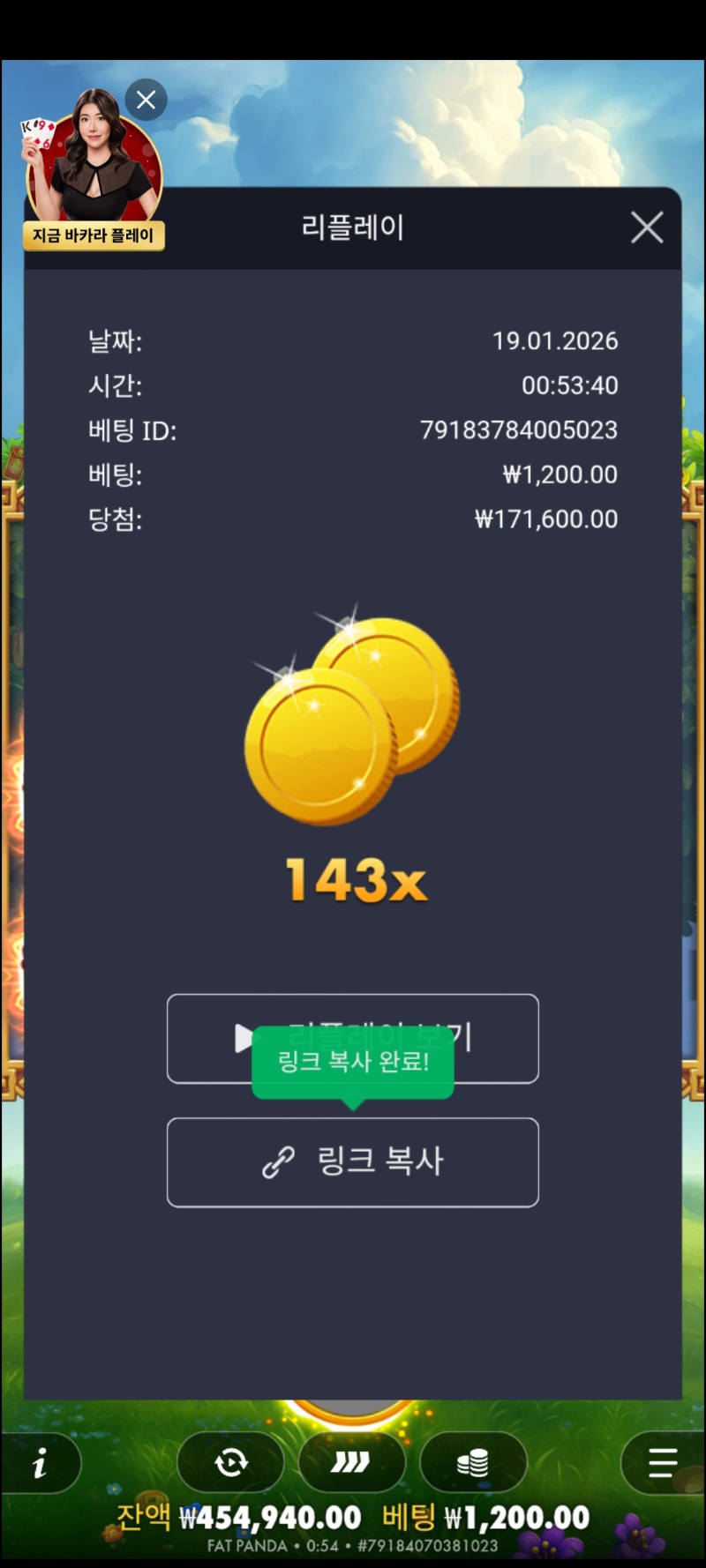Start autoplay spin
This screenshot has height=1568, width=706.
click(231, 1463)
